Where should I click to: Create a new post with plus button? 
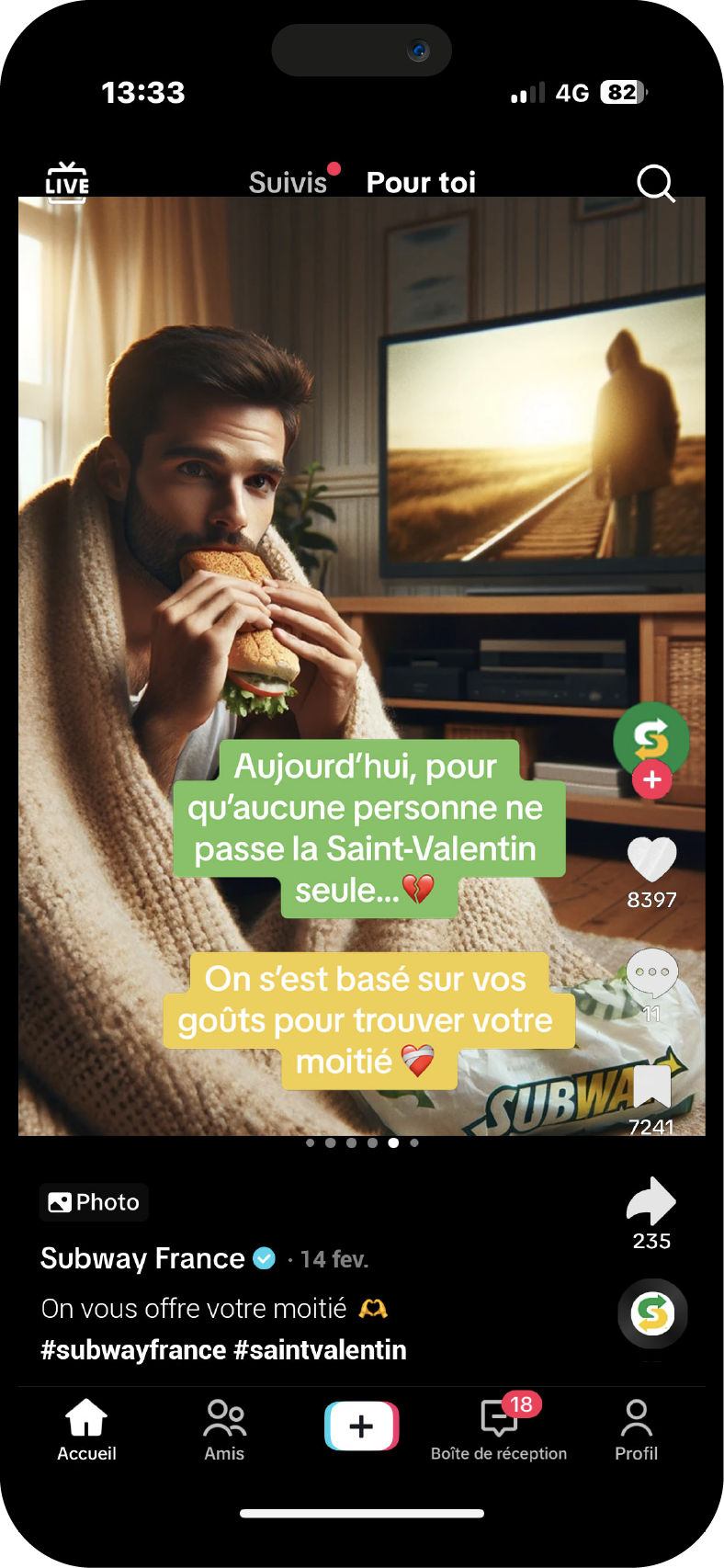click(361, 1426)
